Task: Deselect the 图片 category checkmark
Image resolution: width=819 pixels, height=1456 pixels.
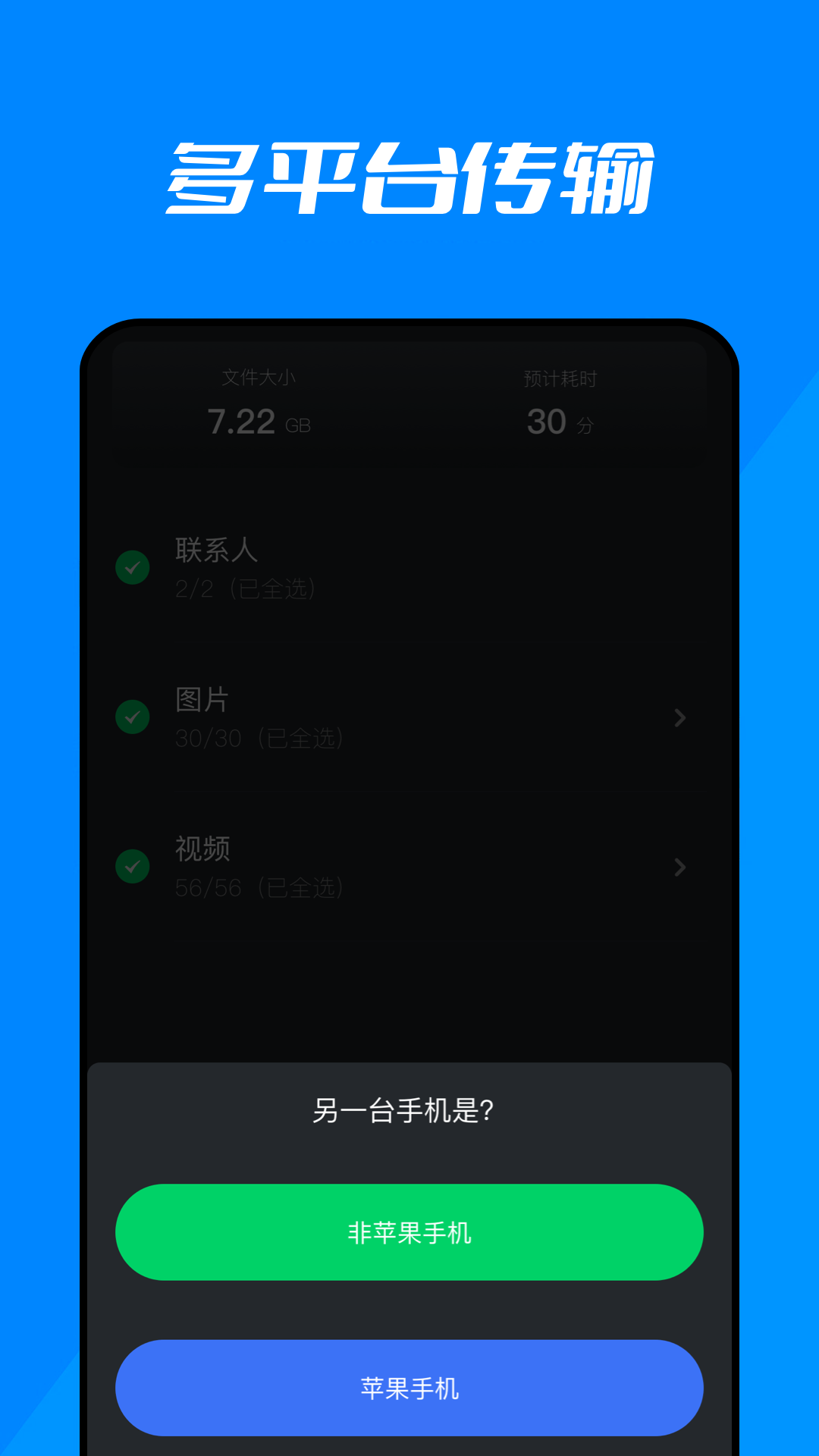Action: (x=132, y=717)
